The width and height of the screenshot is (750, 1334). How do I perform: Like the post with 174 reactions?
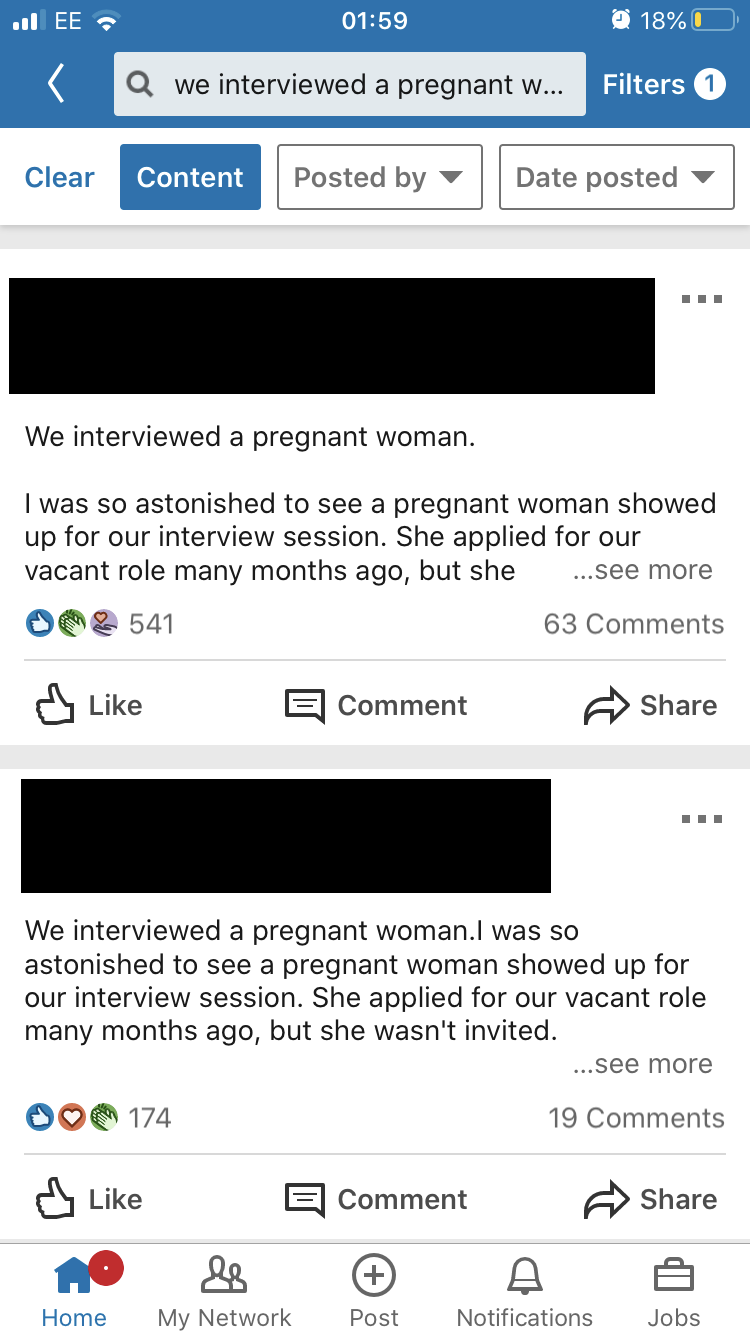88,1199
